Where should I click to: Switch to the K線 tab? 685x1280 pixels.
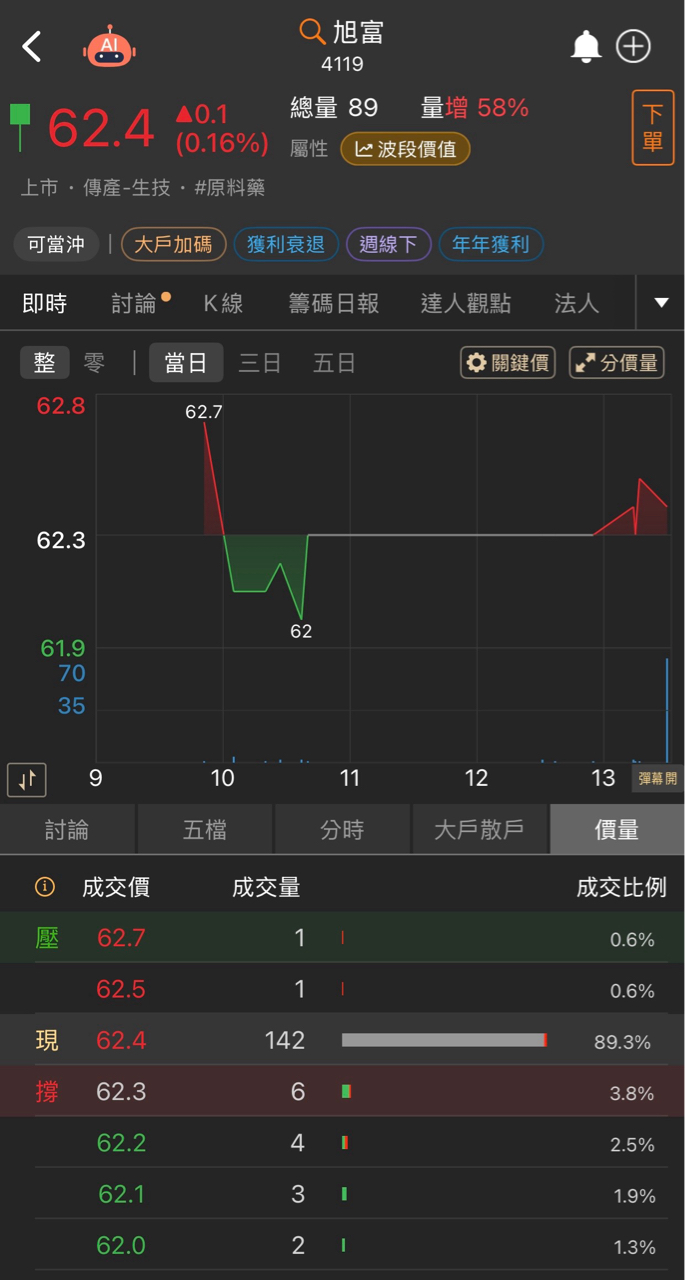point(223,303)
